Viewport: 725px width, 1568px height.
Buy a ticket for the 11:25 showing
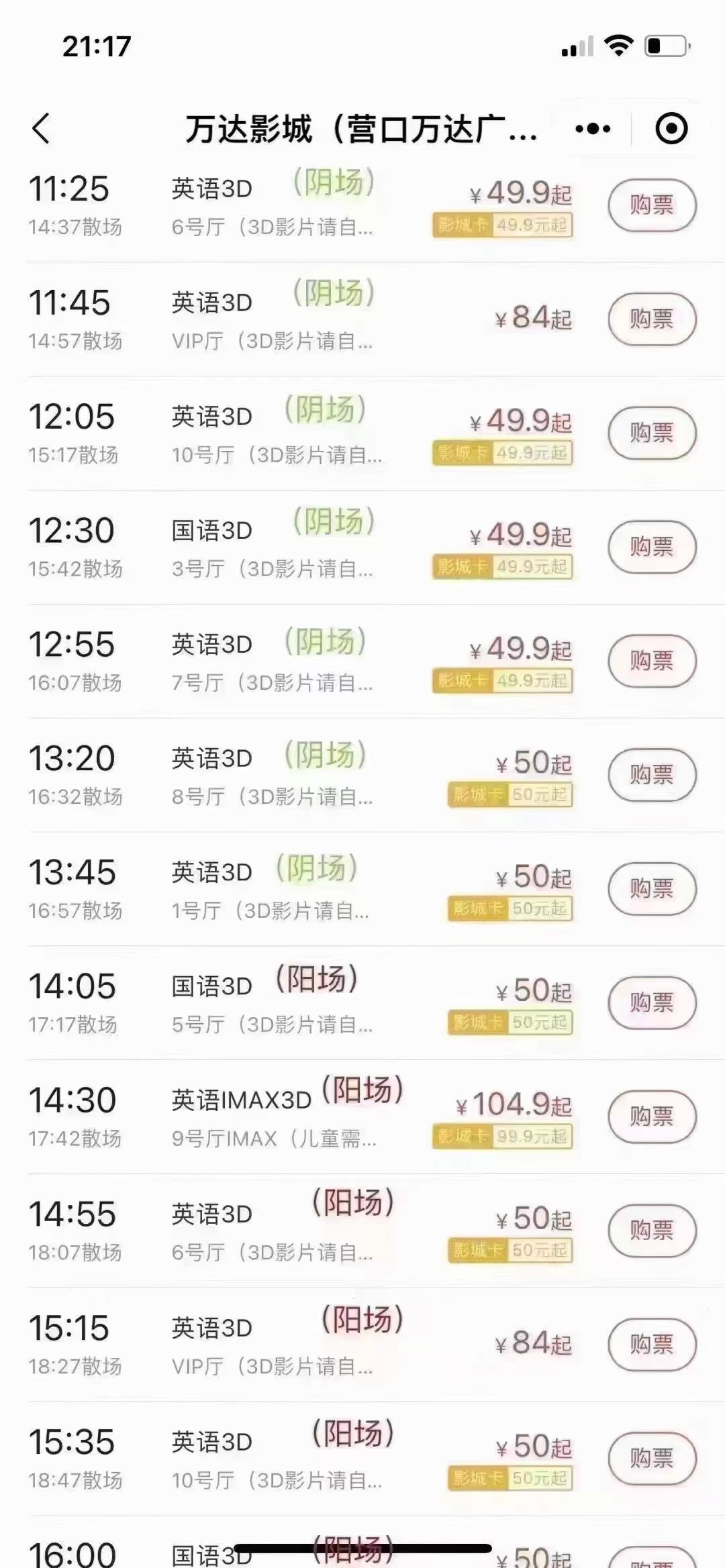pyautogui.click(x=652, y=205)
